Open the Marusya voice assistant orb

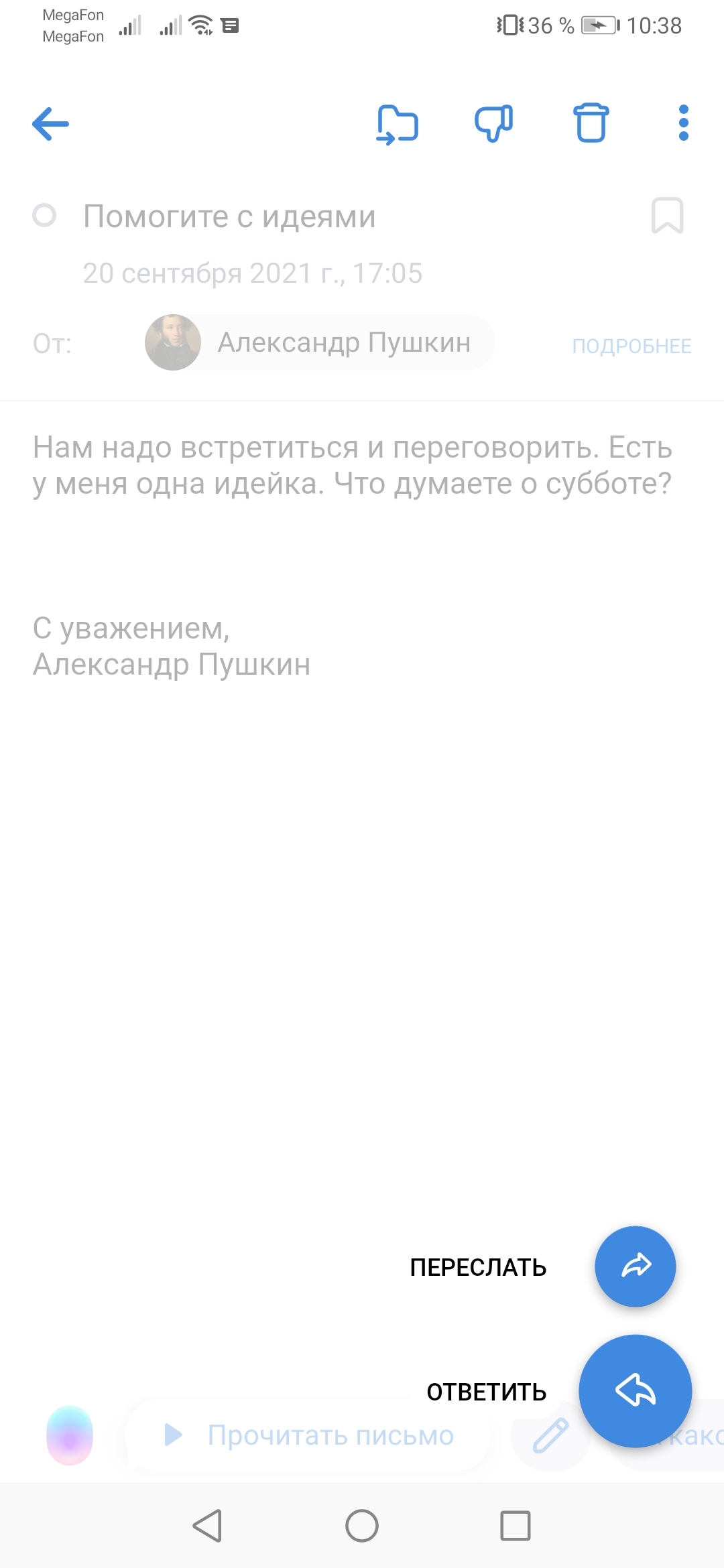tap(70, 1435)
